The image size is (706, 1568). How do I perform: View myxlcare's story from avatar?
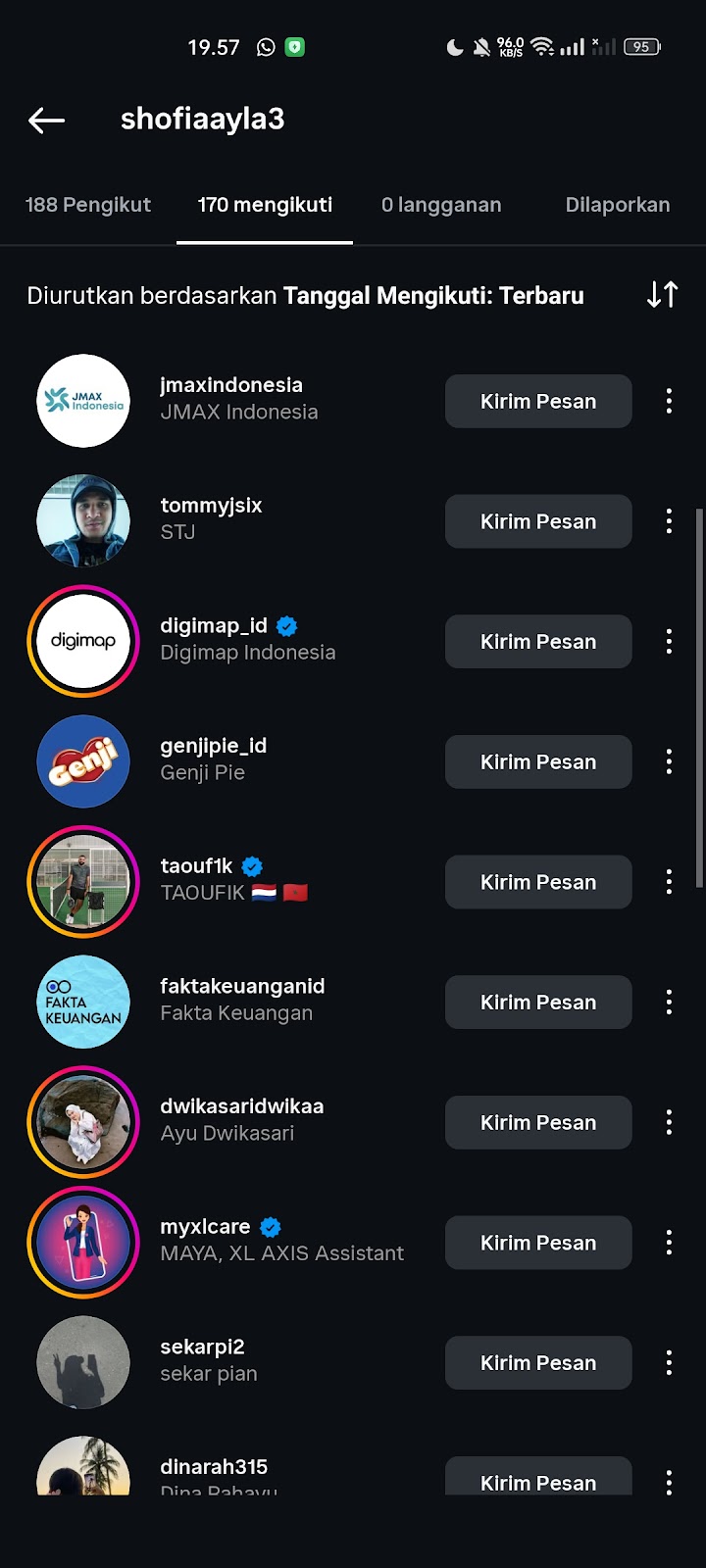pyautogui.click(x=83, y=1242)
